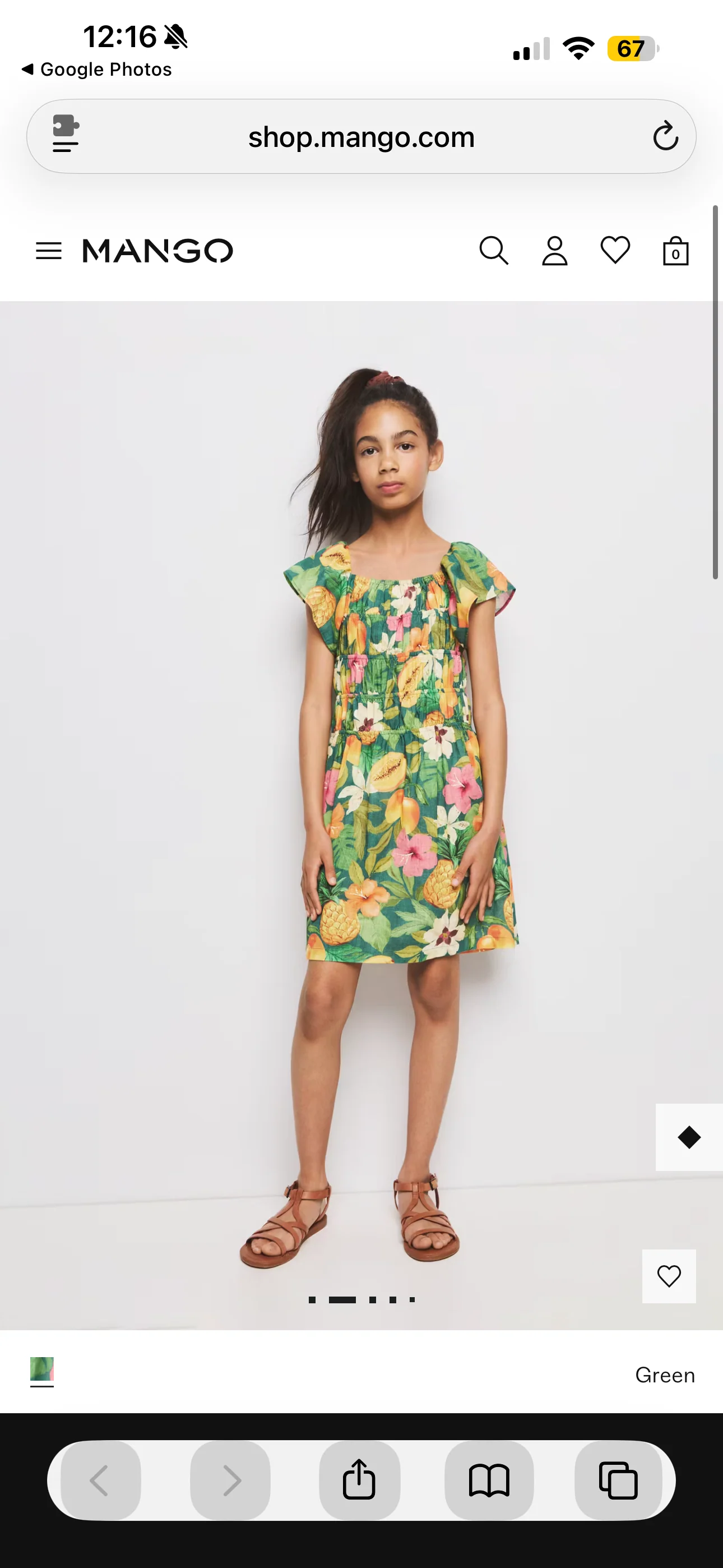Open the Mango search icon

494,251
